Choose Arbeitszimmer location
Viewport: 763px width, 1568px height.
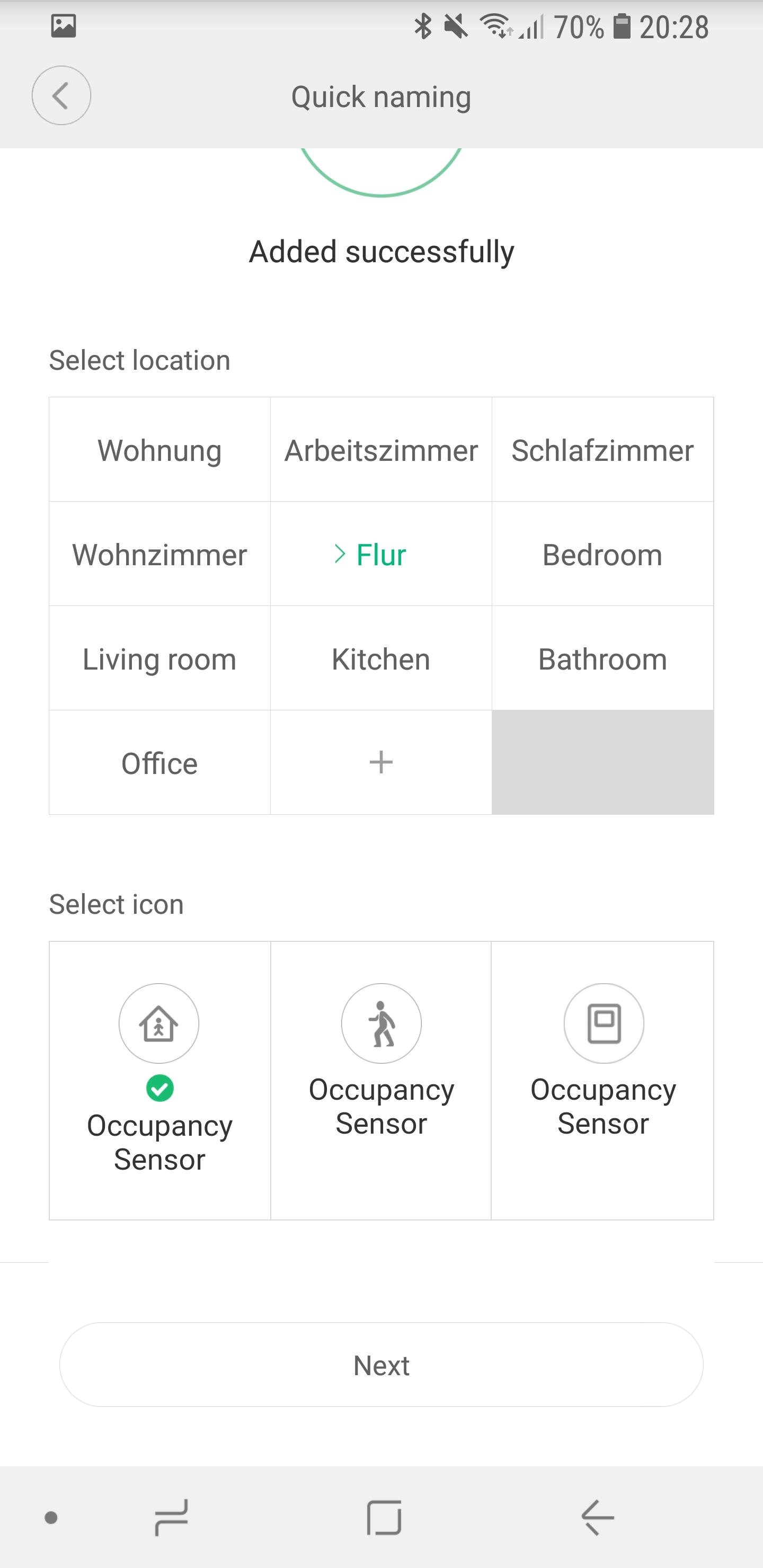(x=381, y=450)
